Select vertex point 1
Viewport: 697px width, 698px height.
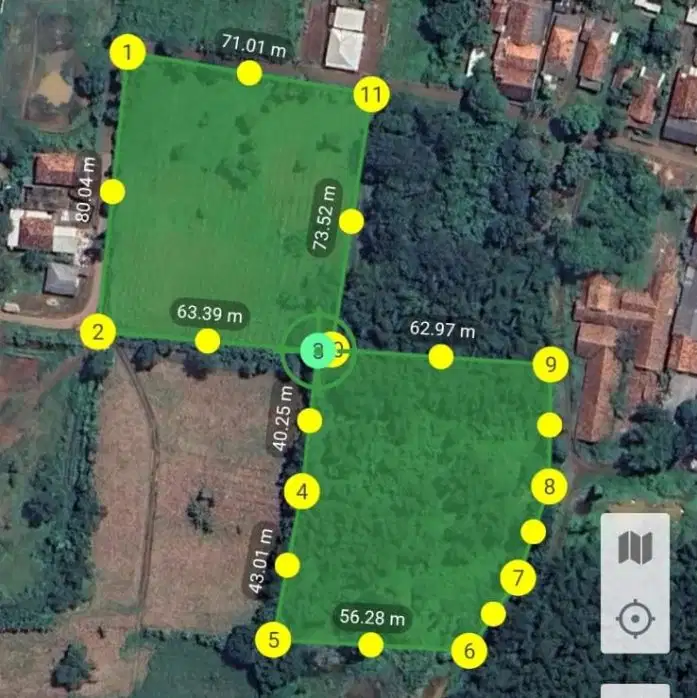(128, 52)
